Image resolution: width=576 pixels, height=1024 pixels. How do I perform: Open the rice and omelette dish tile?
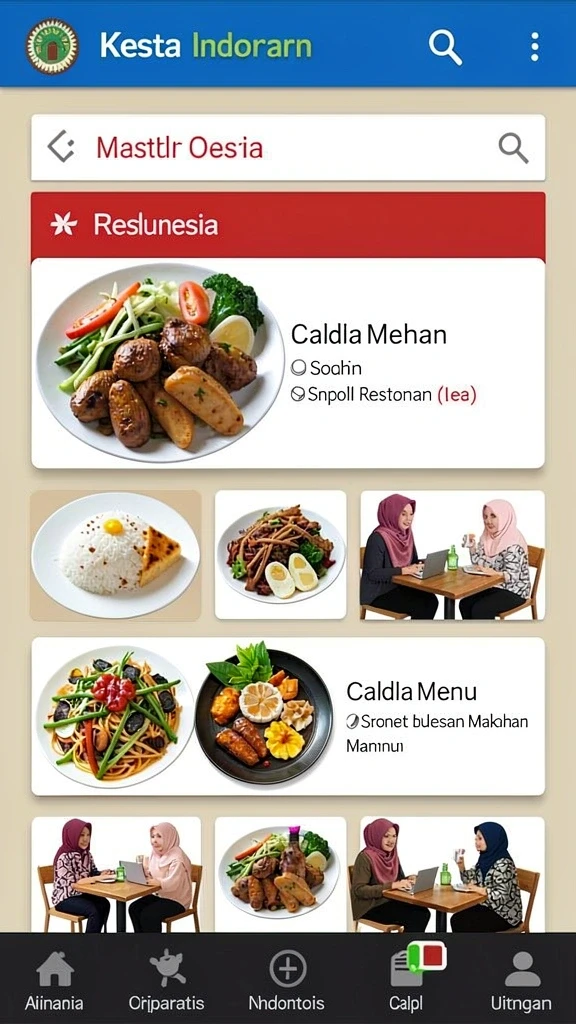tap(116, 555)
